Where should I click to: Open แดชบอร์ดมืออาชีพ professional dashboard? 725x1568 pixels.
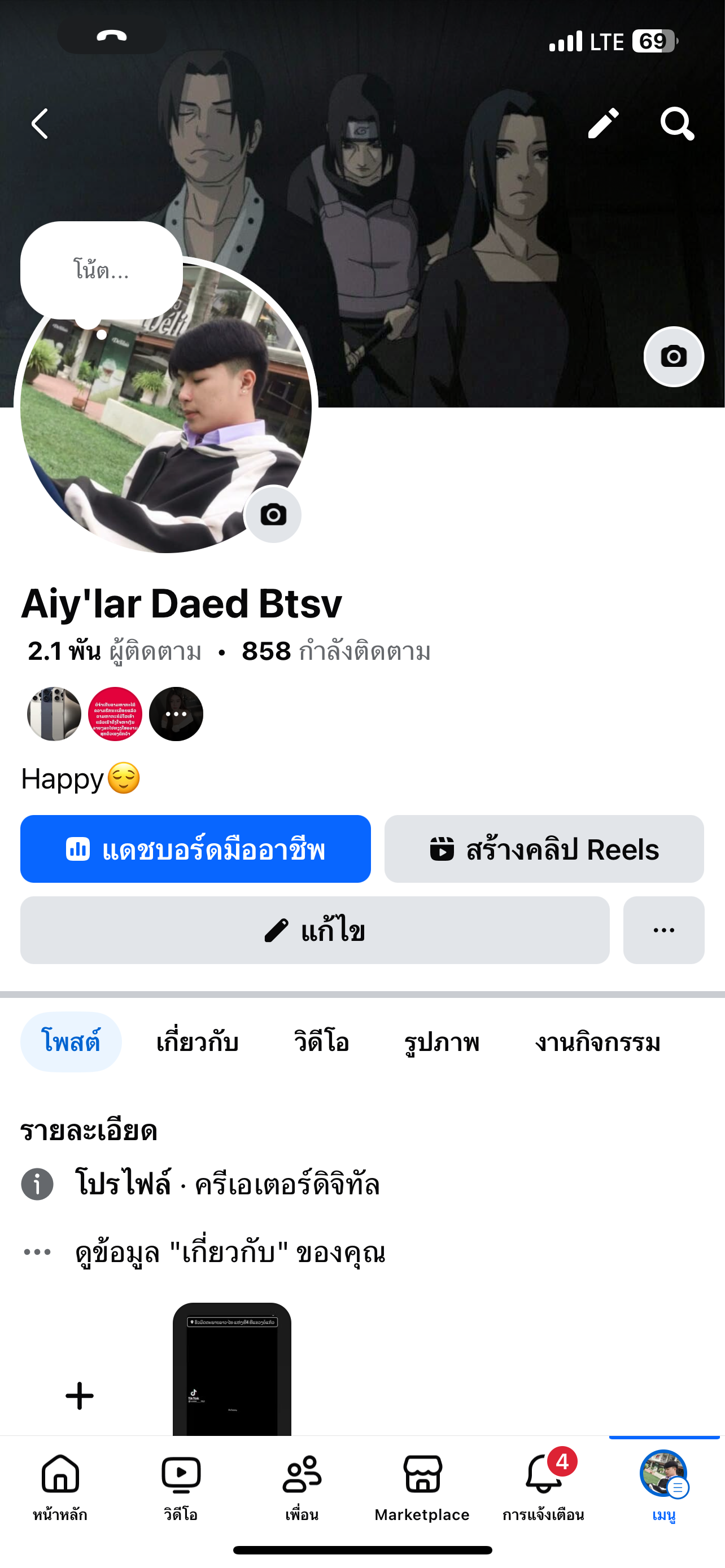click(x=195, y=848)
